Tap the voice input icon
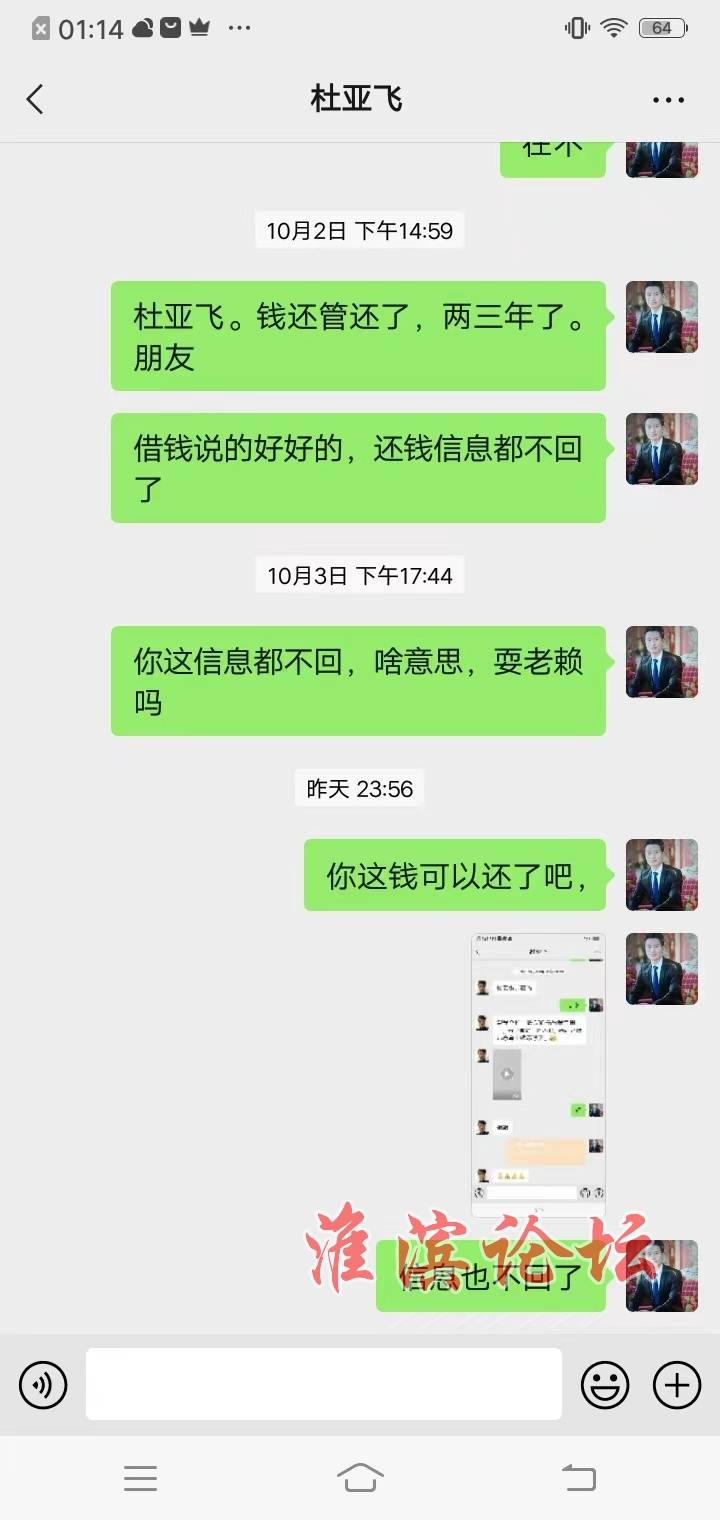The width and height of the screenshot is (720, 1520). (43, 1385)
